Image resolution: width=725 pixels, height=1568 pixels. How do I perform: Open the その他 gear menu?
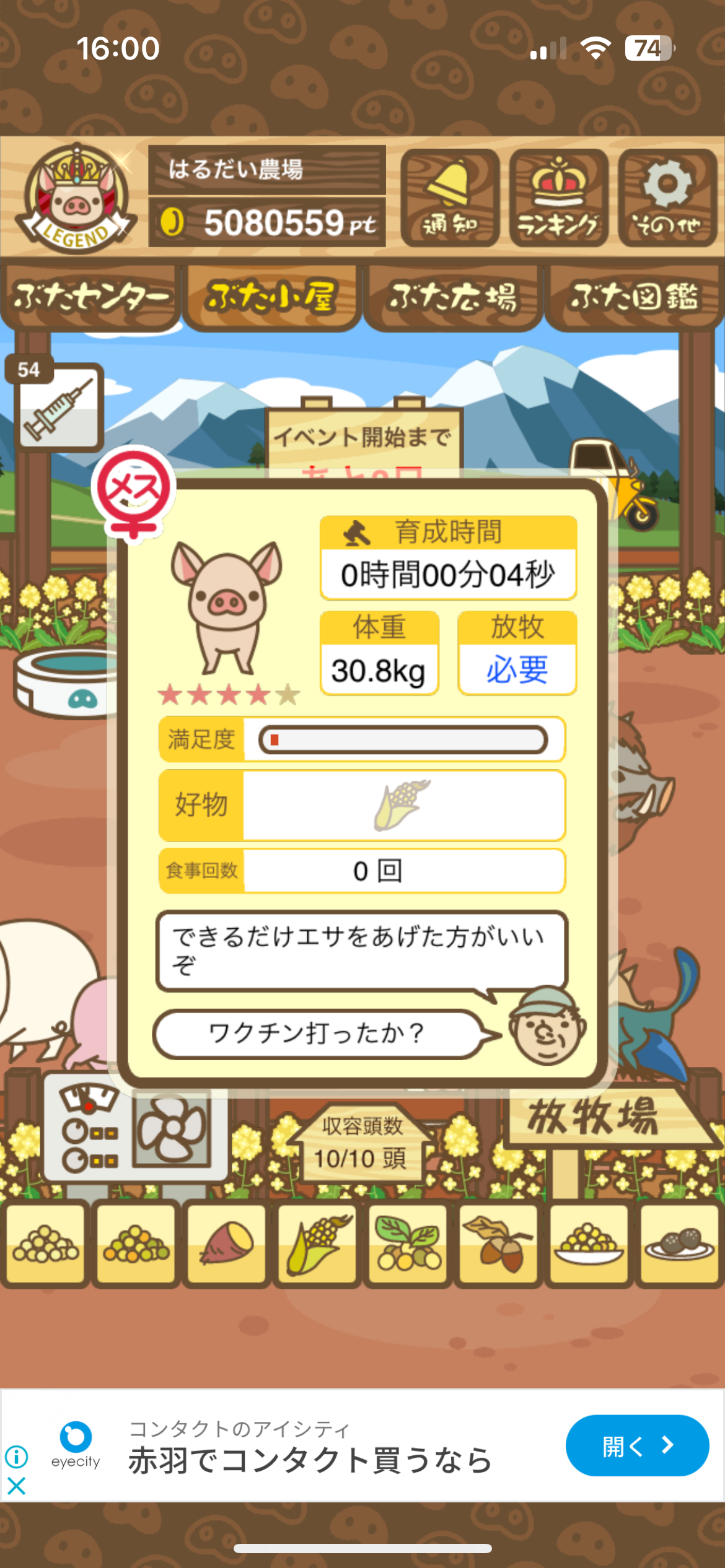667,198
